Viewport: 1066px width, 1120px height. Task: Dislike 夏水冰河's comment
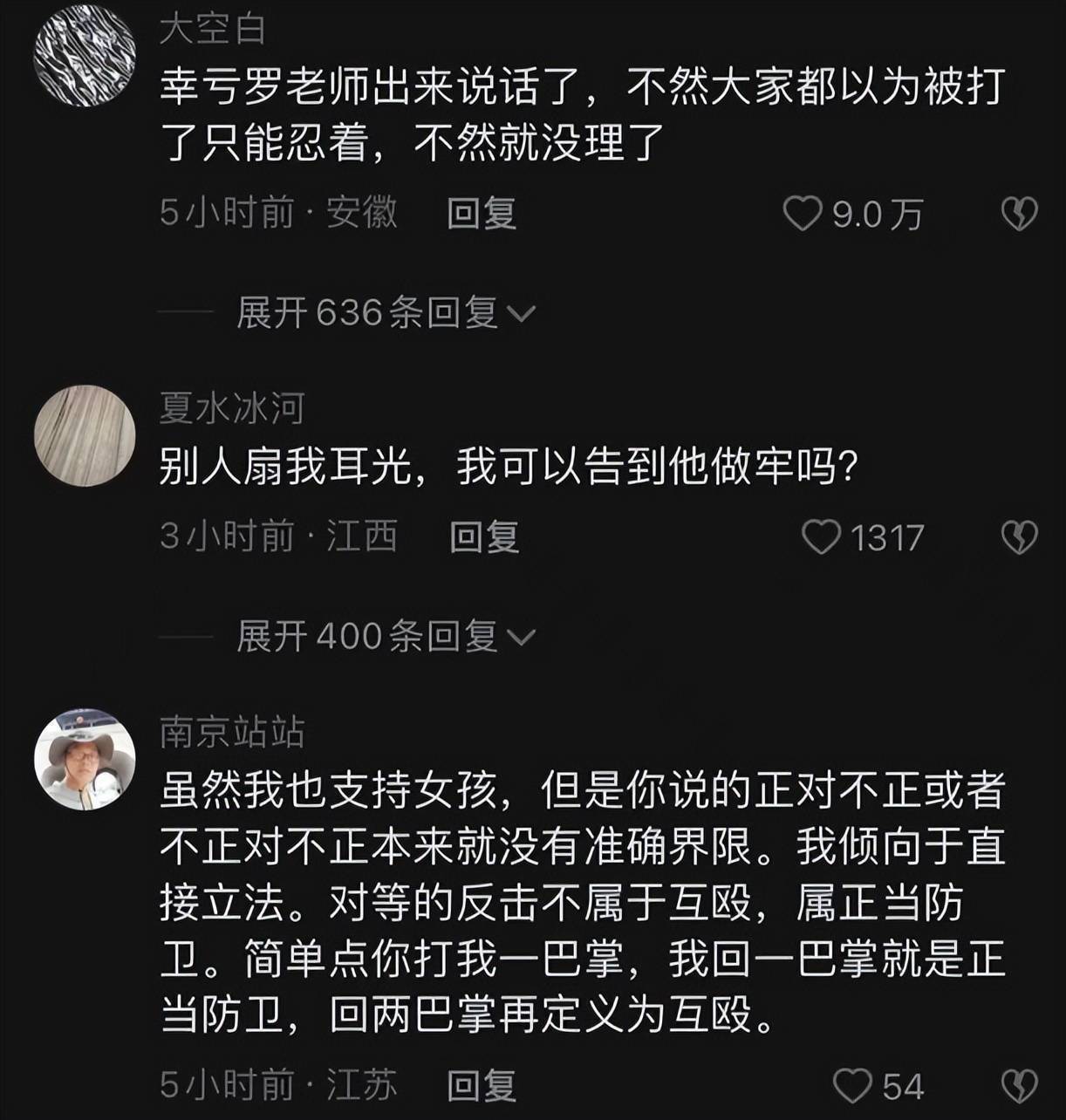coord(1019,537)
